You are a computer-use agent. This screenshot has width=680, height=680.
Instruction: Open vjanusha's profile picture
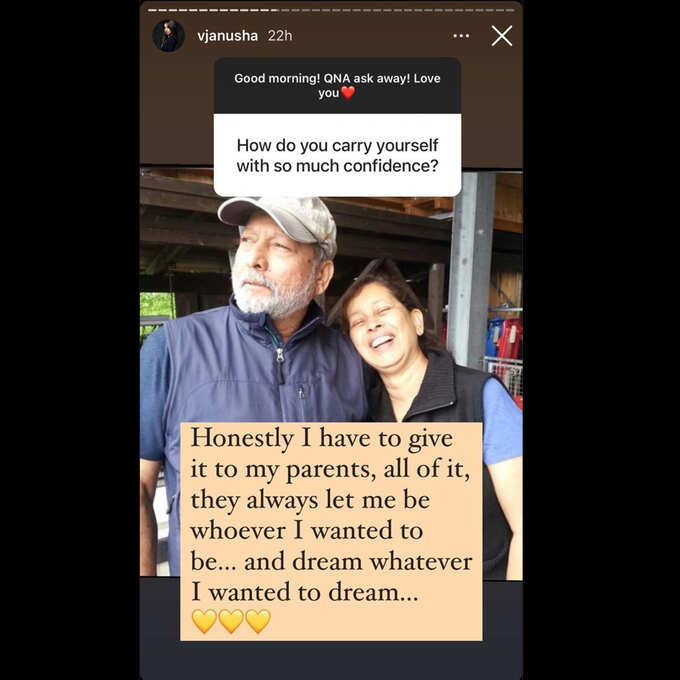click(168, 36)
